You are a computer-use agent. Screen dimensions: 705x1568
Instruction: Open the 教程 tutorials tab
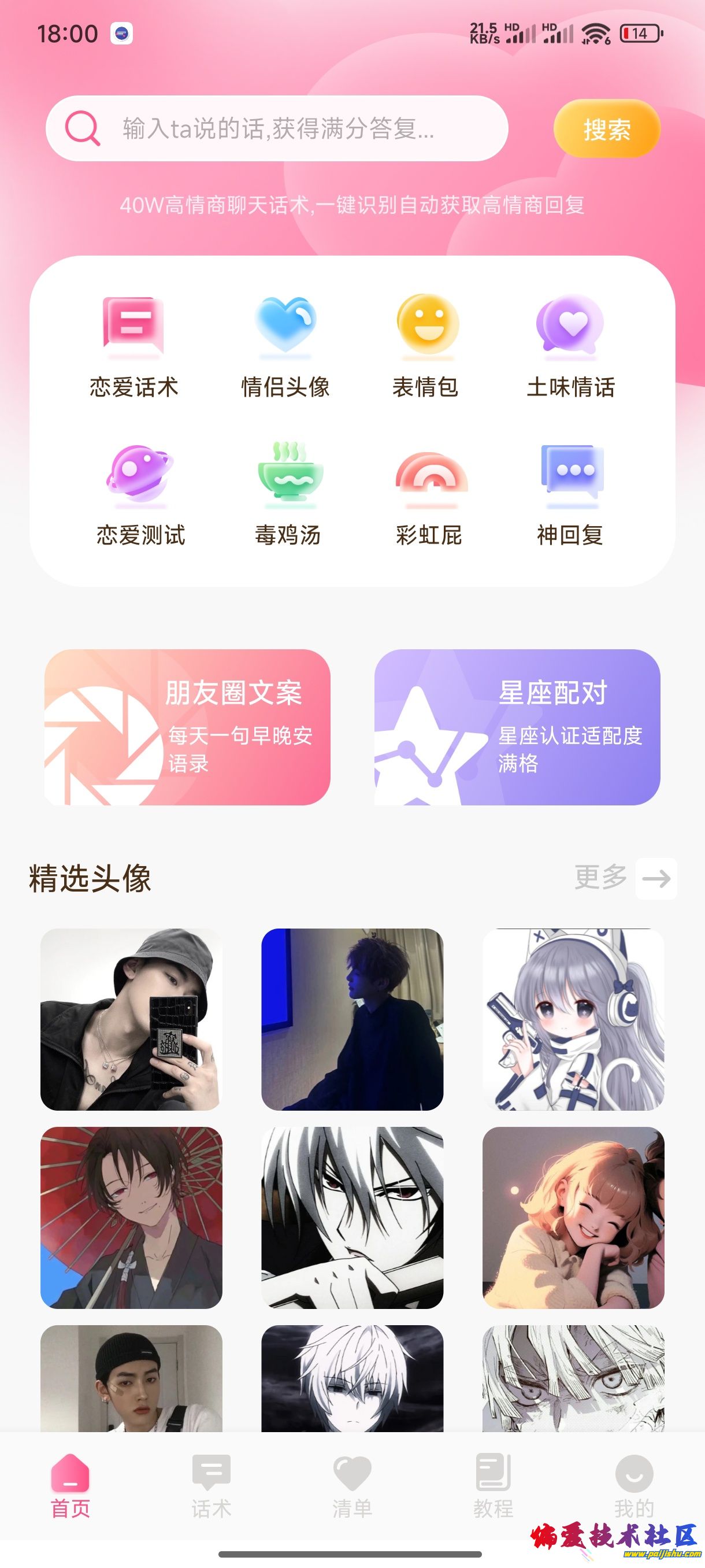tap(495, 1491)
